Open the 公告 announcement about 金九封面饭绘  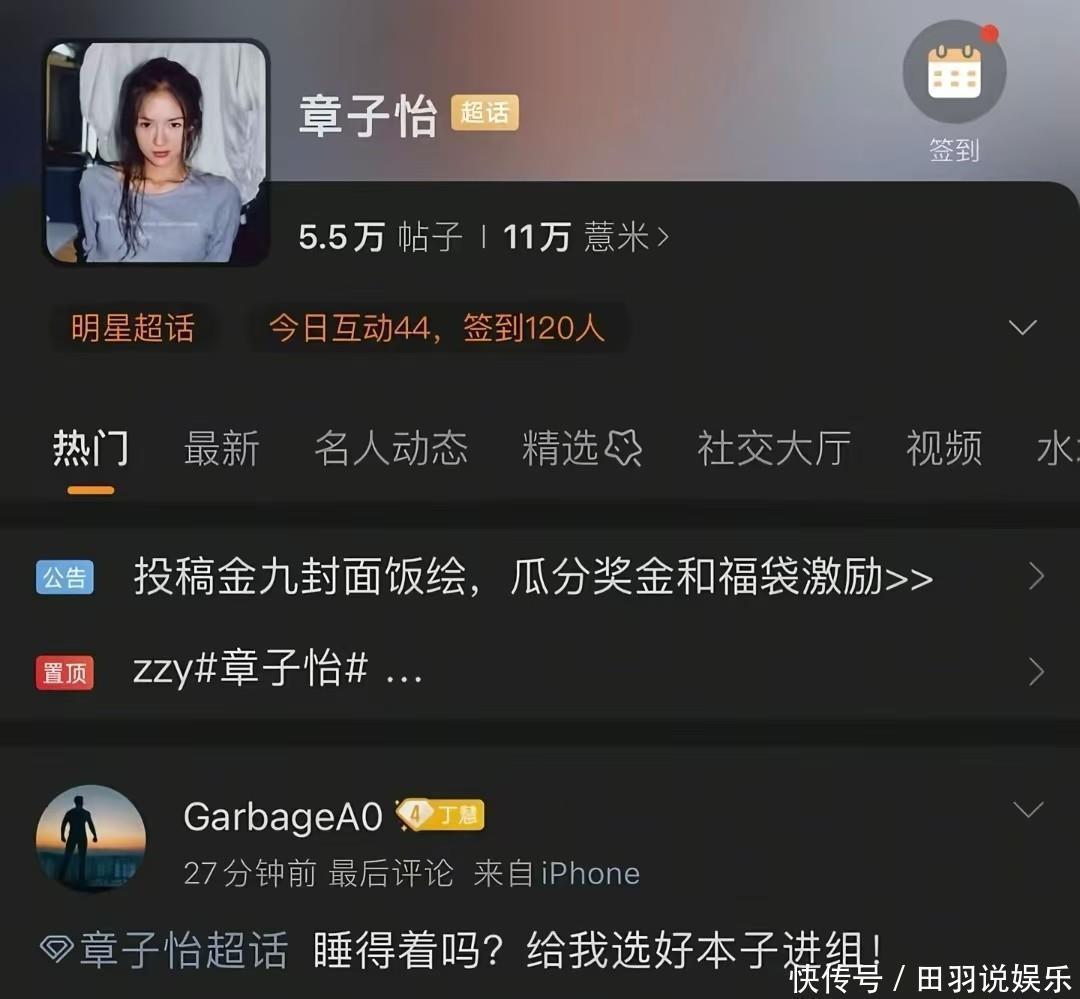pyautogui.click(x=533, y=577)
